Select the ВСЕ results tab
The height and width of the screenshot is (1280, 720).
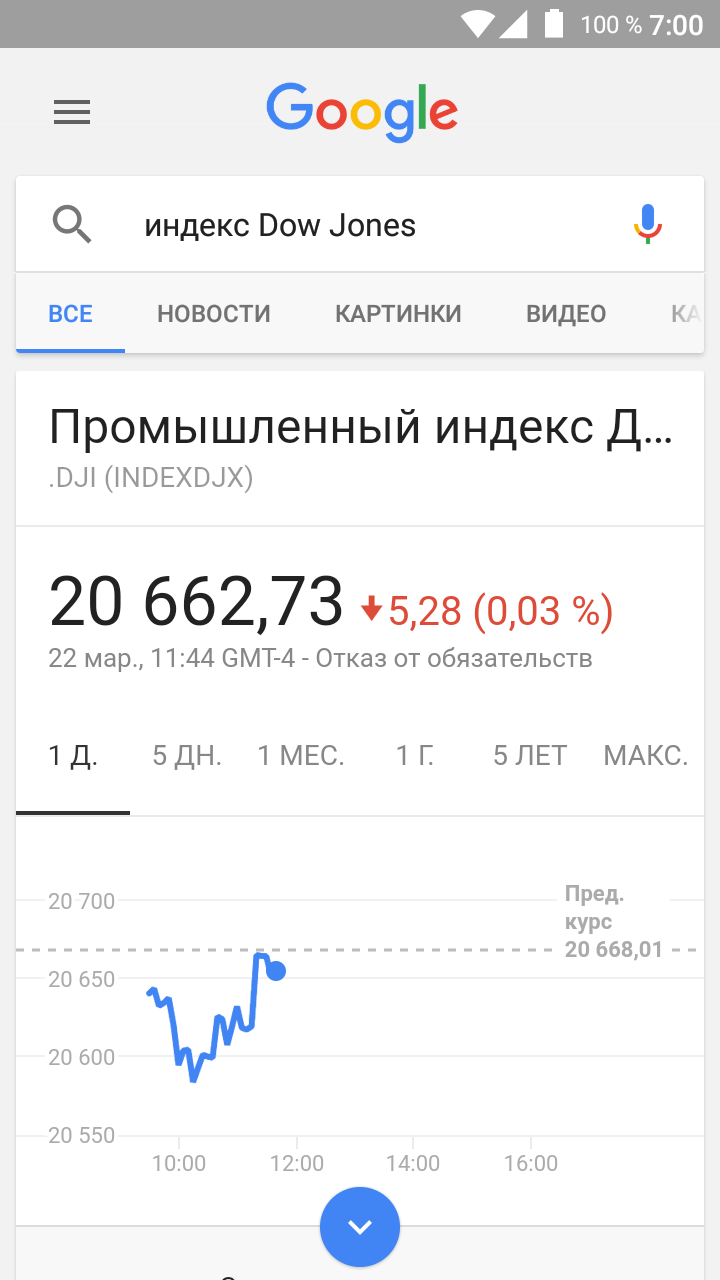coord(71,314)
